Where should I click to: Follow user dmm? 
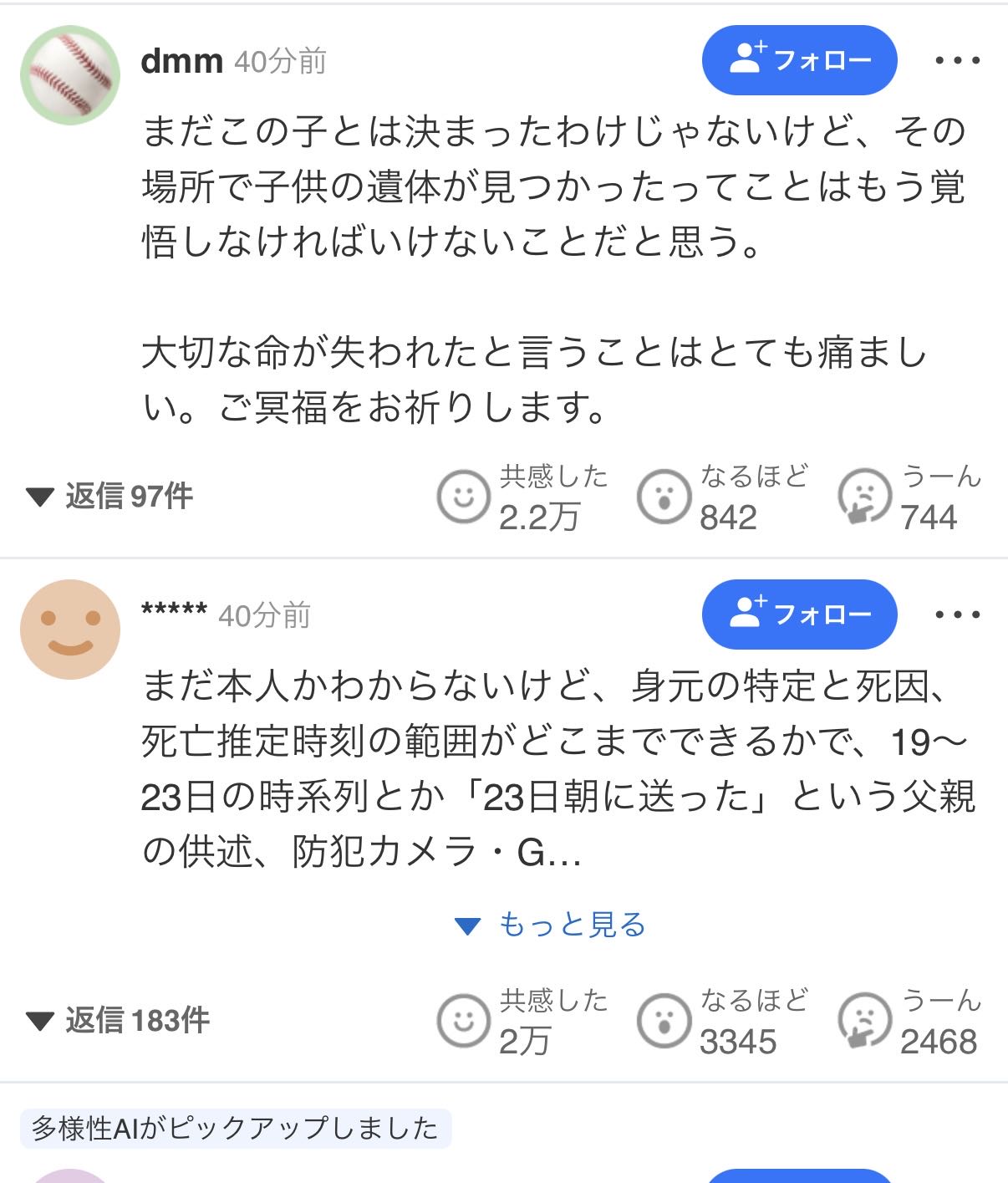799,60
